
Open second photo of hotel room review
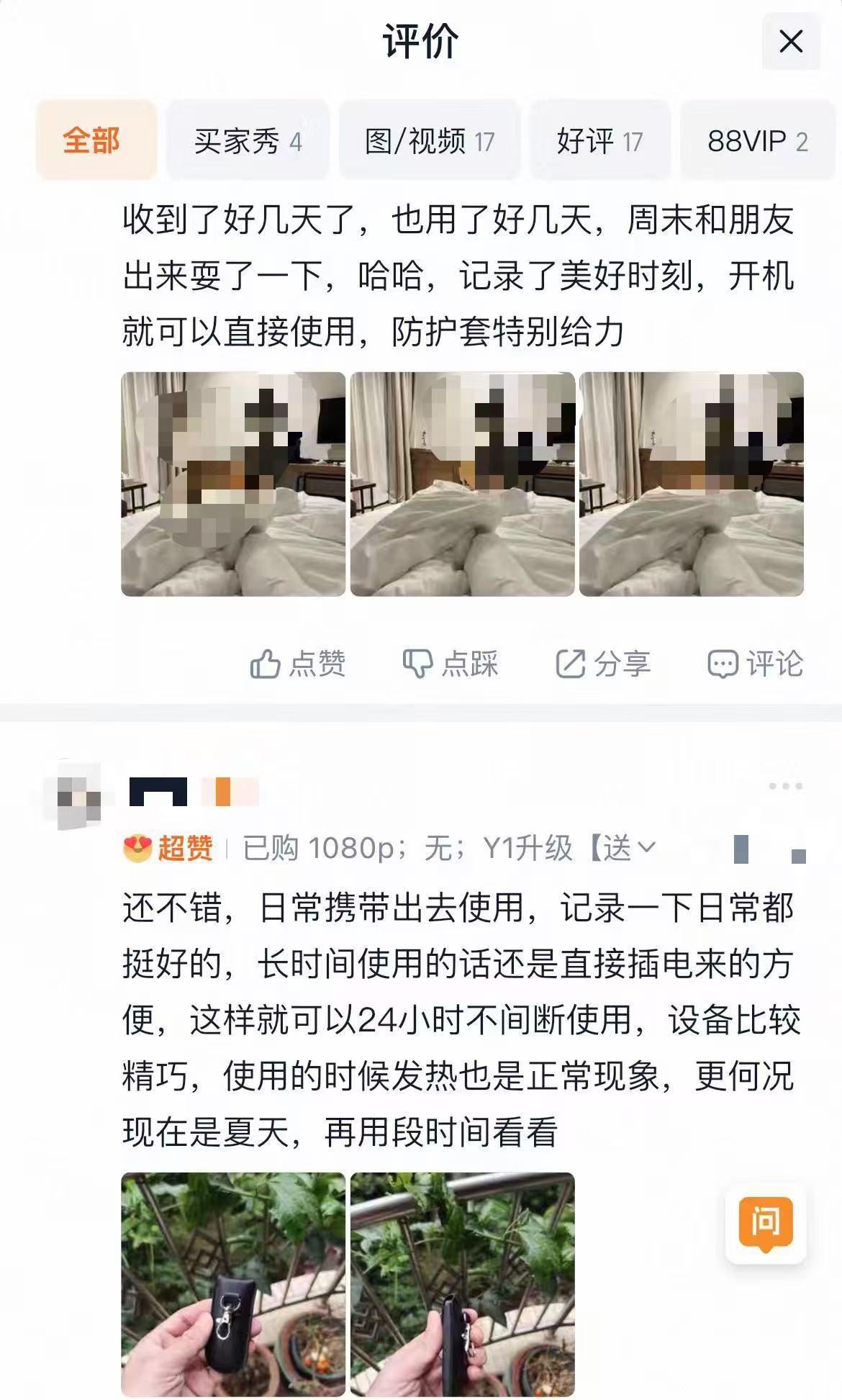coord(462,484)
